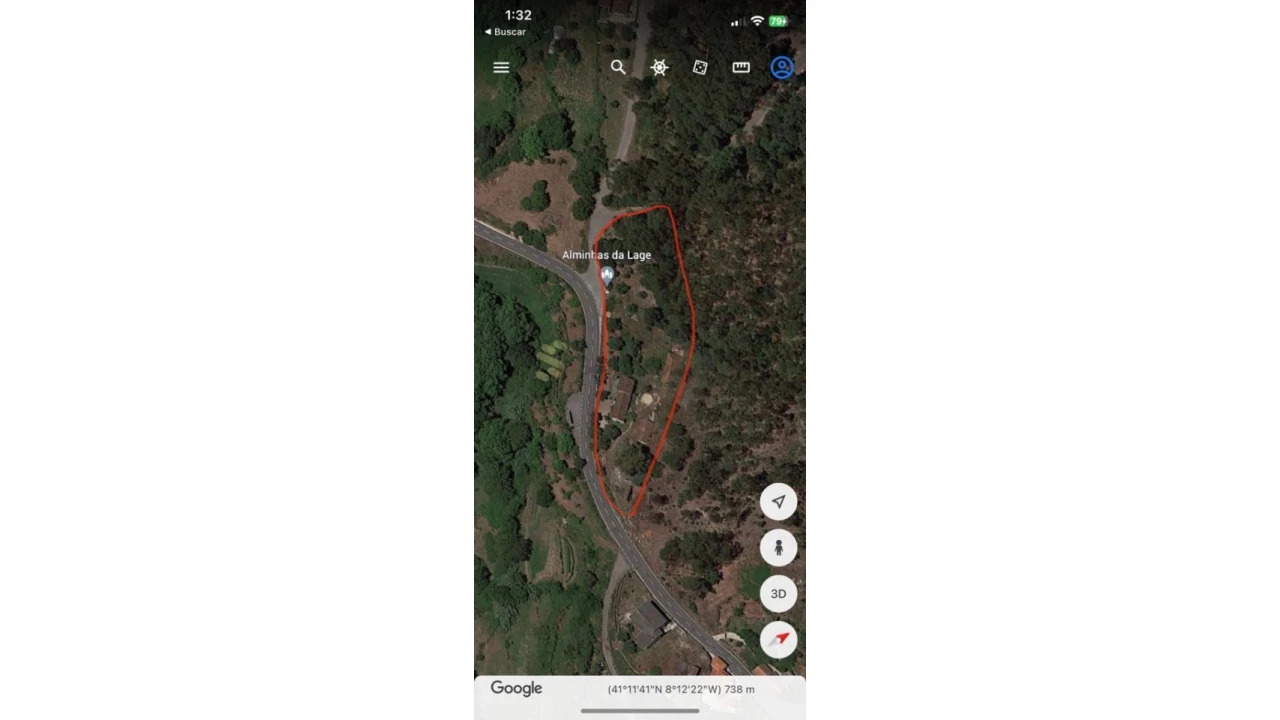1280x720 pixels.
Task: Open the measure ruler tool
Action: coord(741,67)
